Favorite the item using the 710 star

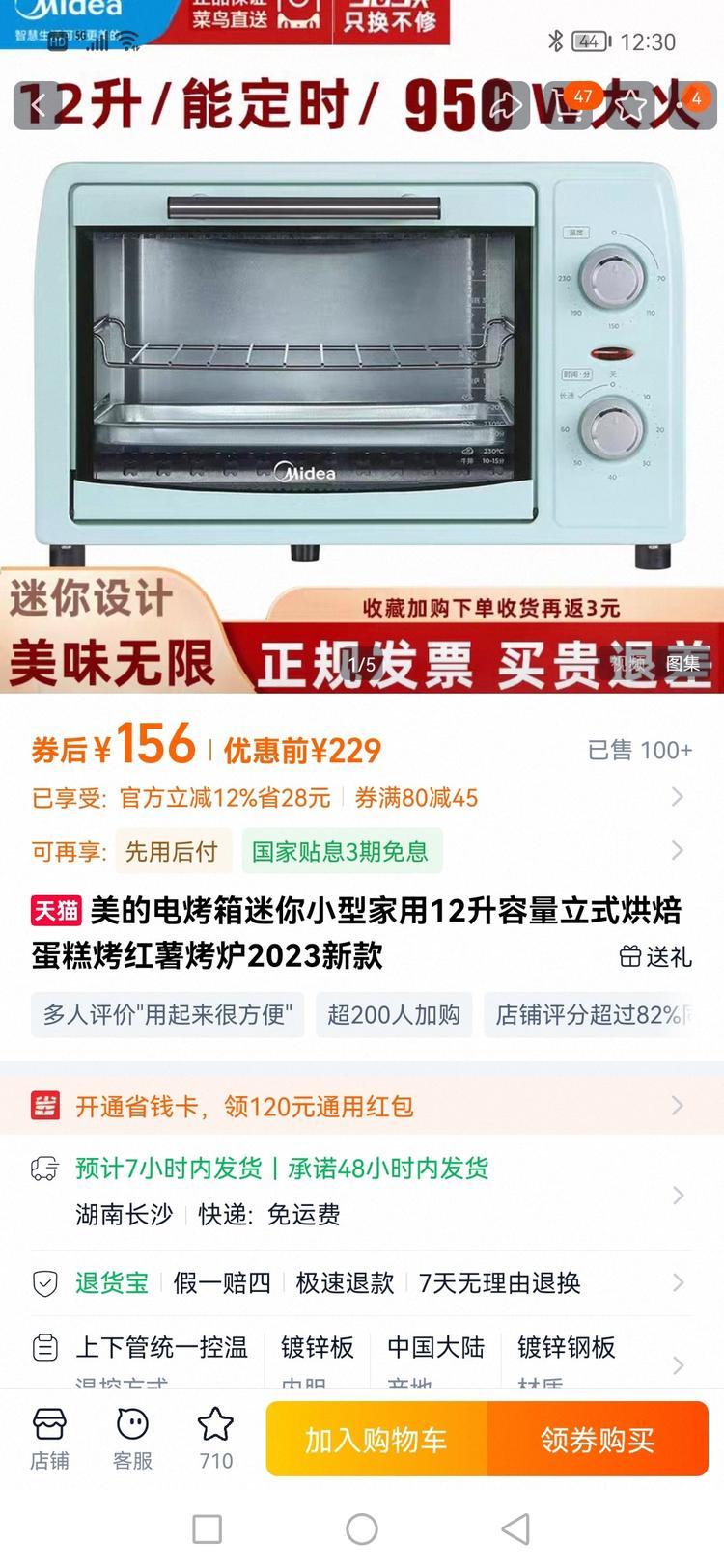[215, 1438]
